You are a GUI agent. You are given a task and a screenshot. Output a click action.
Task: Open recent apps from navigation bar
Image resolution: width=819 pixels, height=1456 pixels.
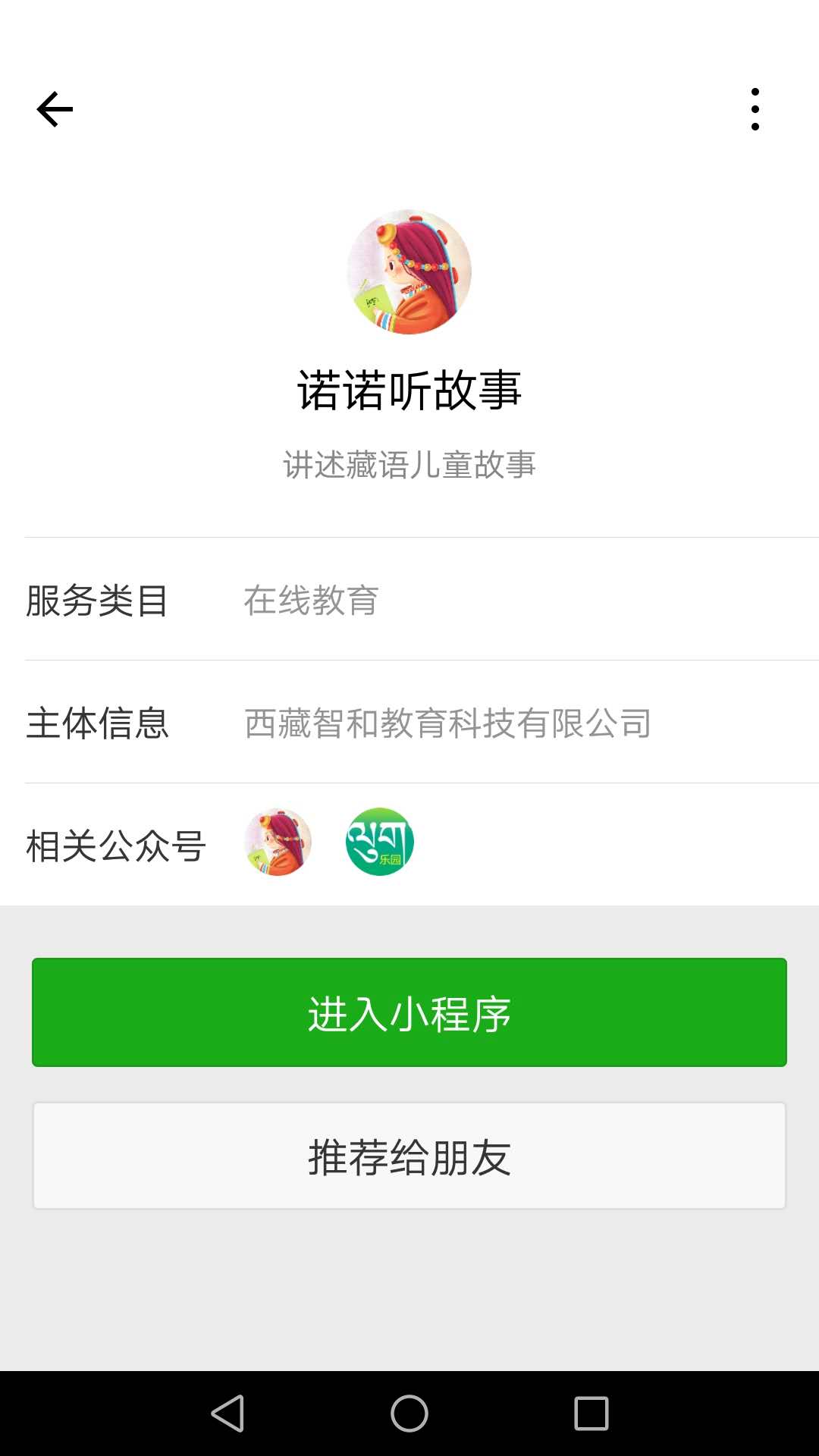[591, 1414]
